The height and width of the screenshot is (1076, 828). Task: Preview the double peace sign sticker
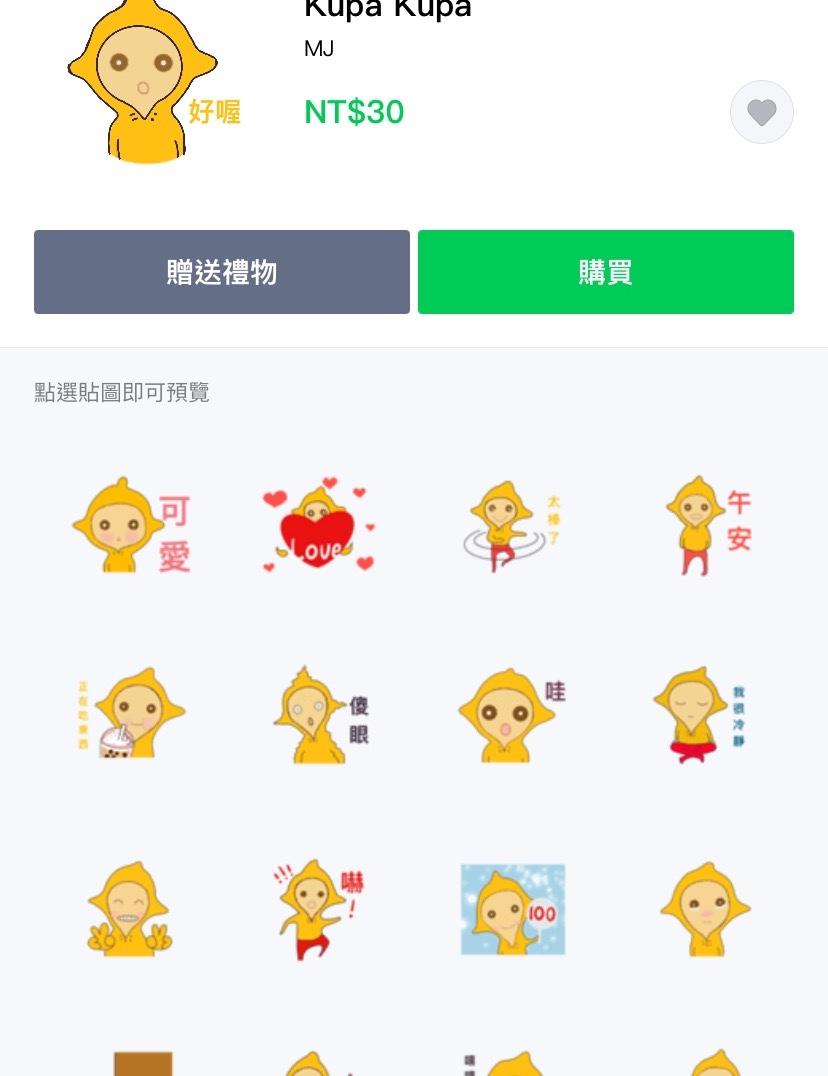[129, 908]
